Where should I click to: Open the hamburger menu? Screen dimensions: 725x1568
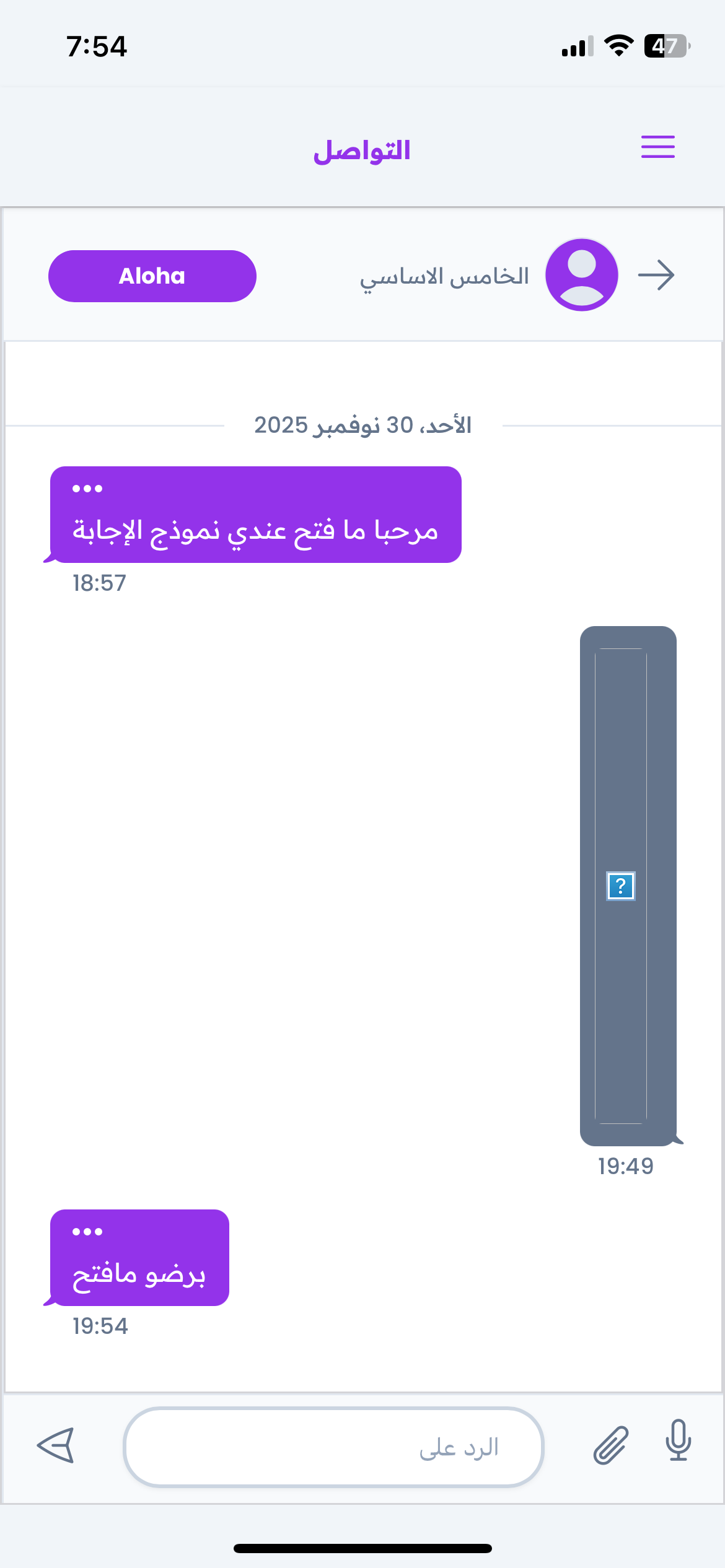point(657,147)
